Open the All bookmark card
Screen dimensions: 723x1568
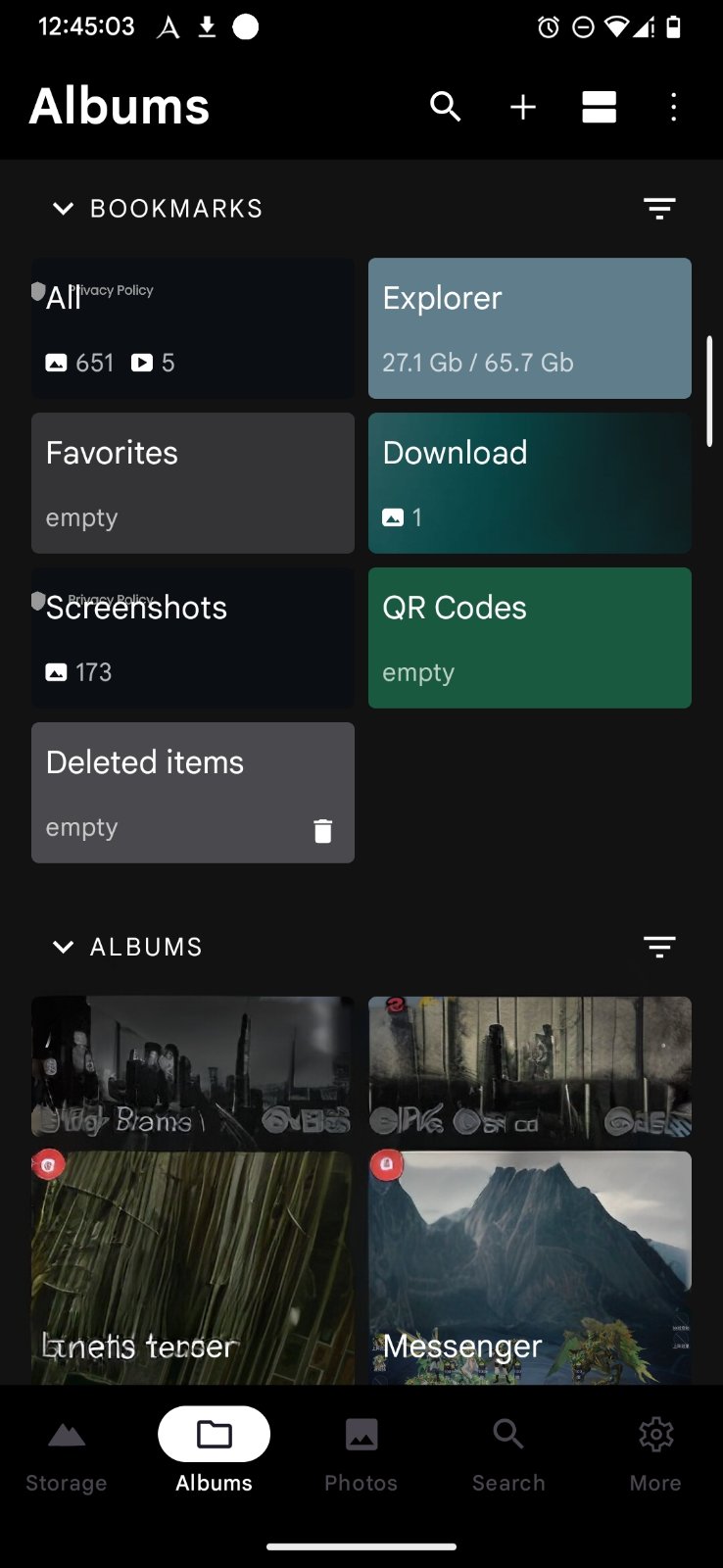pyautogui.click(x=193, y=328)
